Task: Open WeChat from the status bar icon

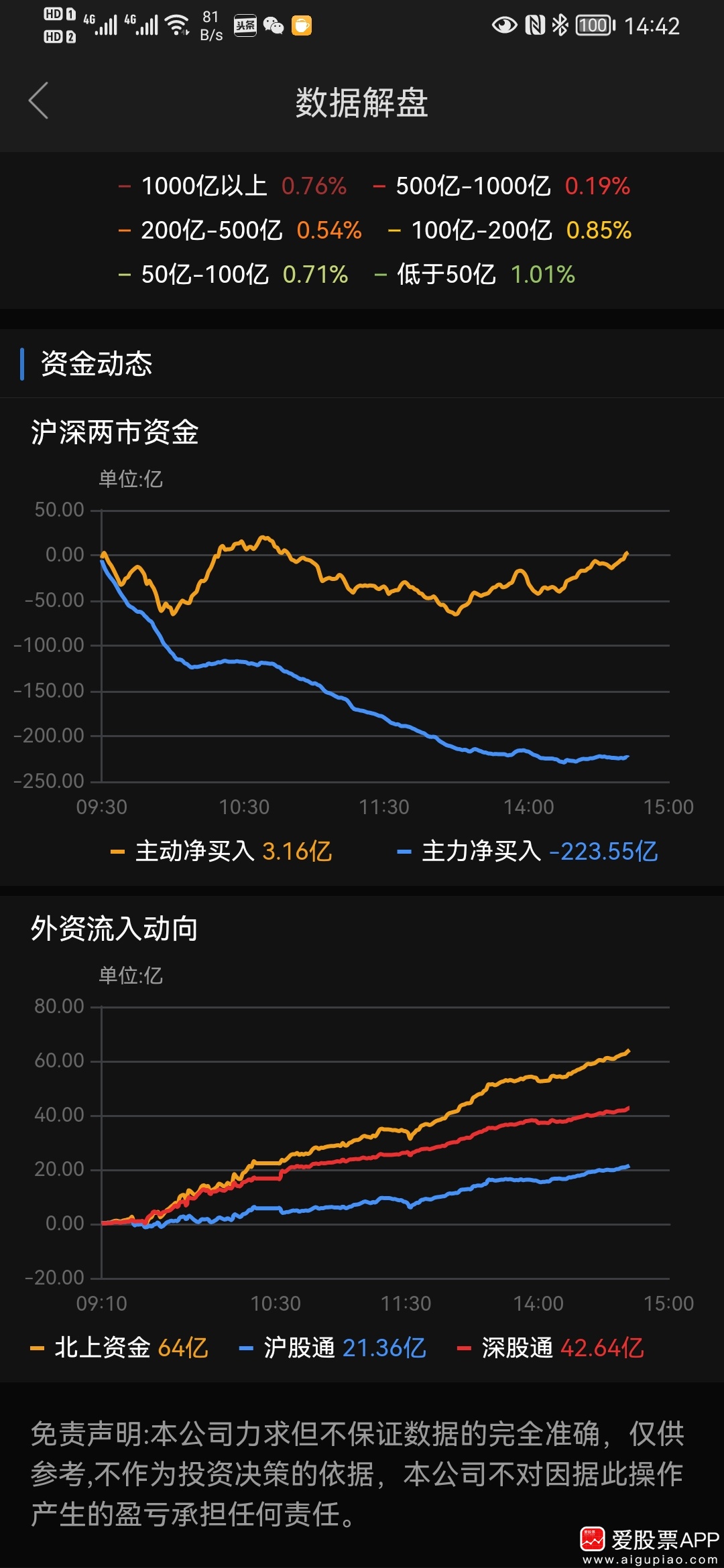Action: click(x=274, y=25)
